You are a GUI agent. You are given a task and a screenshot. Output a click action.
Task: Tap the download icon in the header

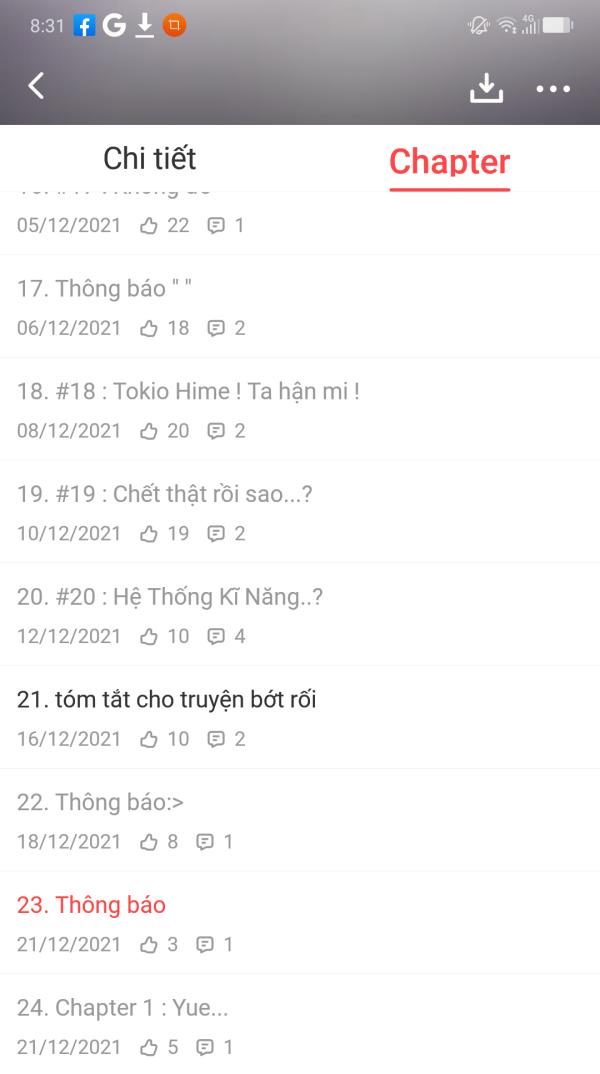pos(486,88)
